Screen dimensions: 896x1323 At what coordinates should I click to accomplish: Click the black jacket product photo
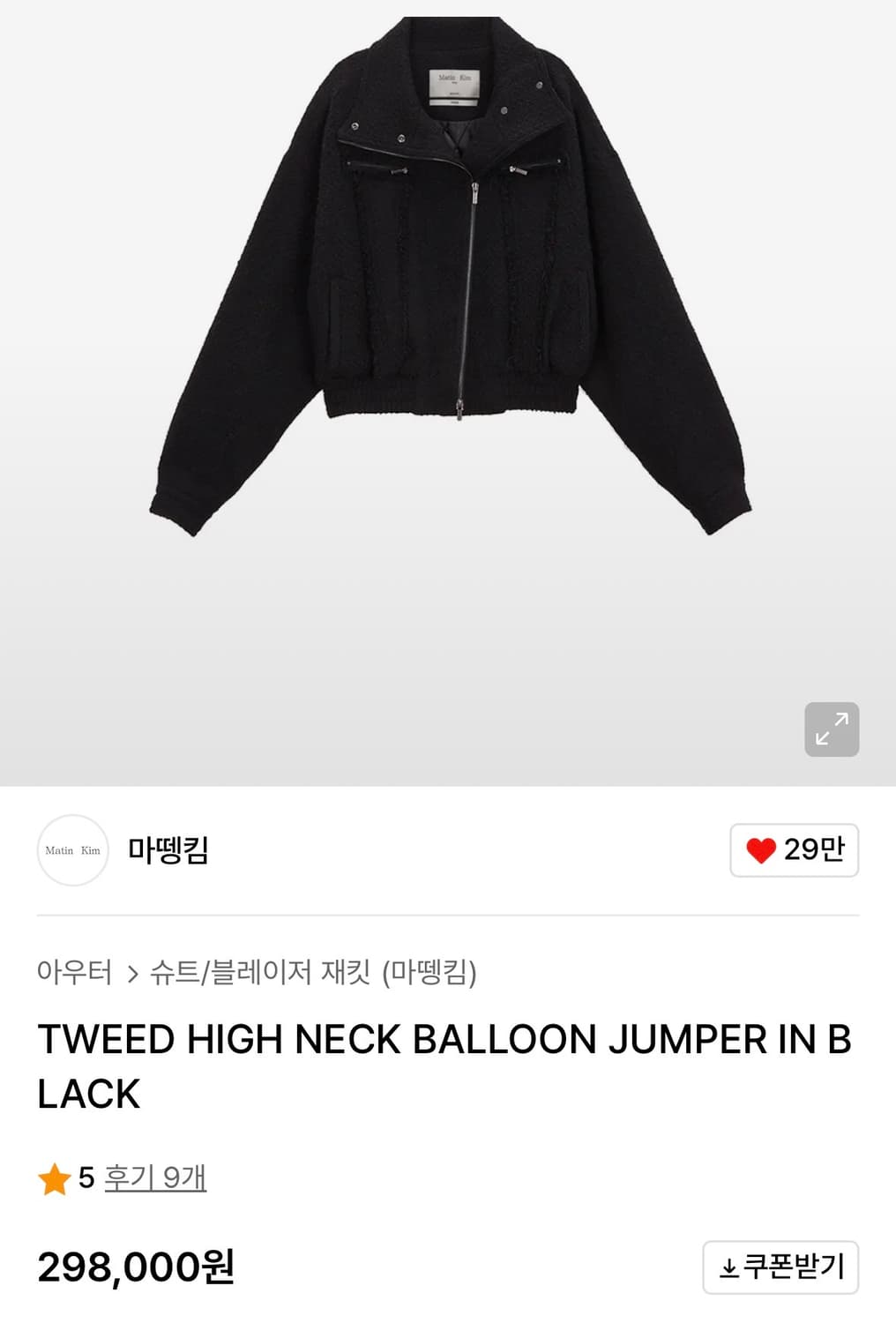(x=448, y=282)
